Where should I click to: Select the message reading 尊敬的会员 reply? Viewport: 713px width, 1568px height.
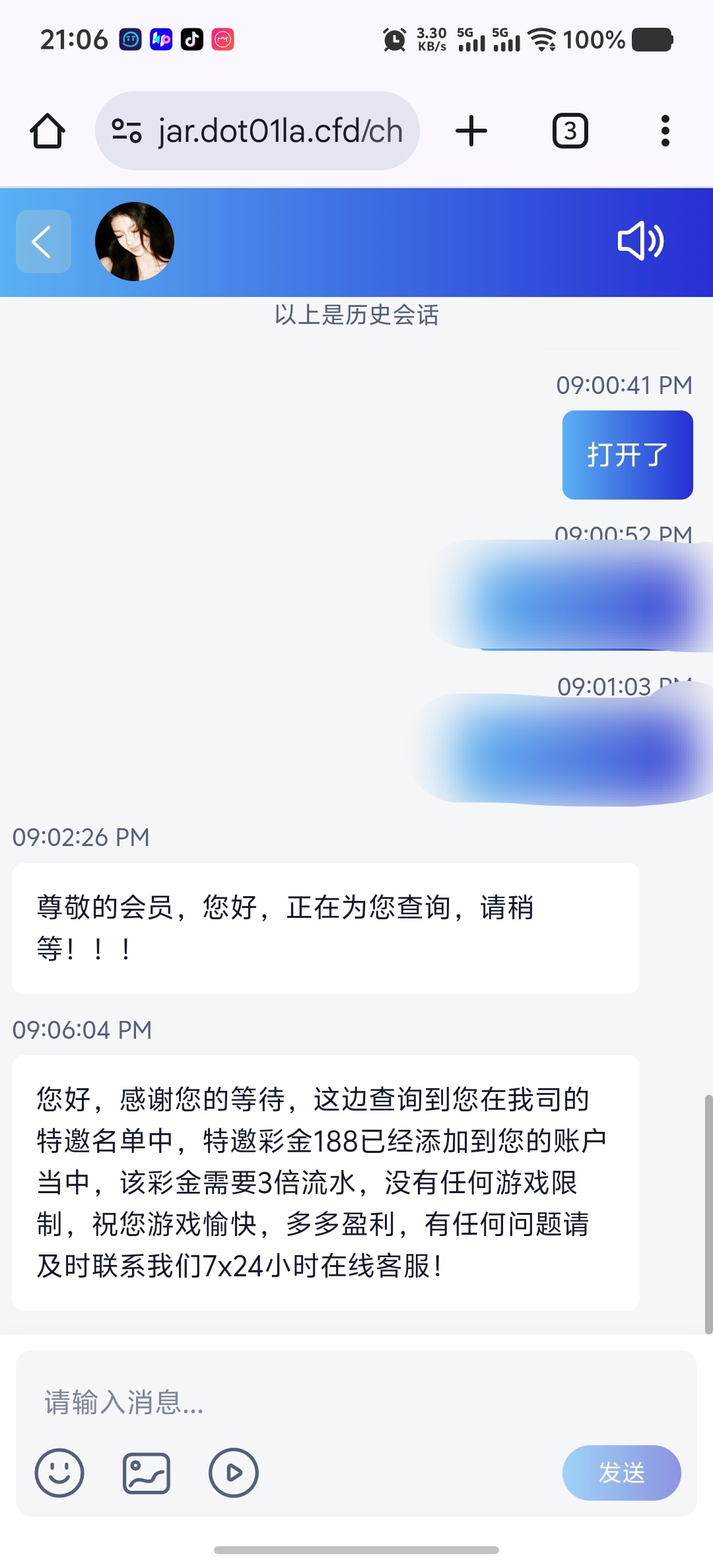coord(325,928)
